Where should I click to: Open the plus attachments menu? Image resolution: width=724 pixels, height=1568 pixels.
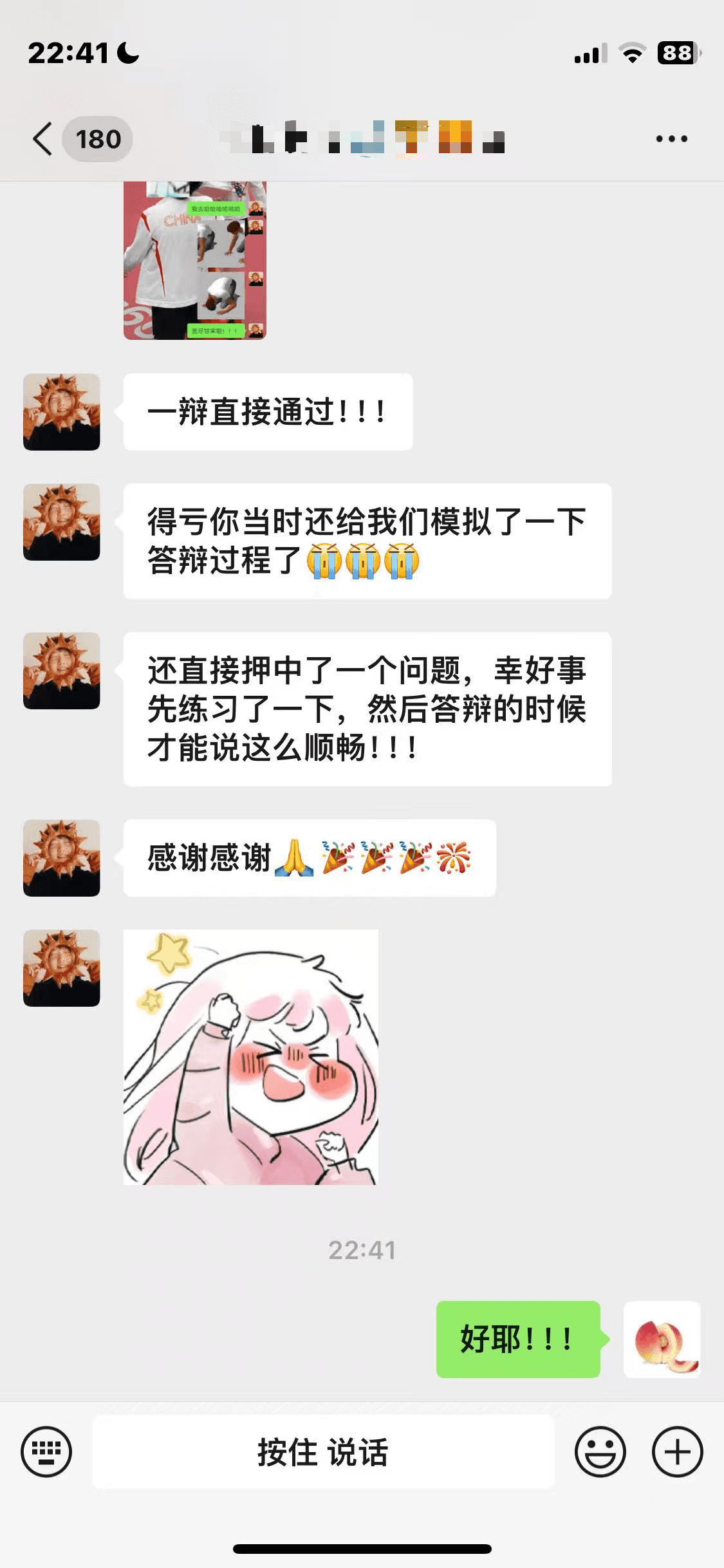click(x=677, y=1451)
